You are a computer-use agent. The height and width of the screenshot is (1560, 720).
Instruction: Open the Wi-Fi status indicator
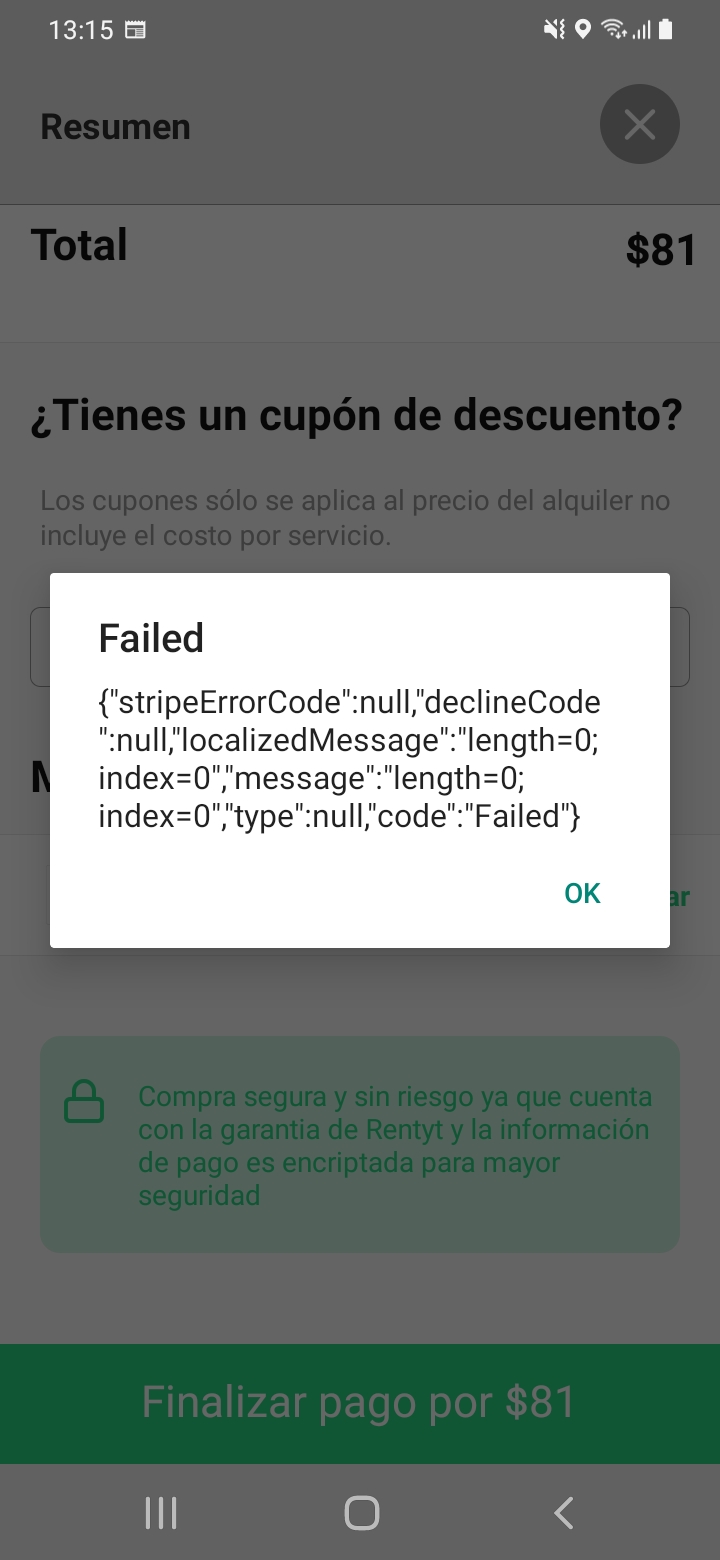[x=612, y=30]
